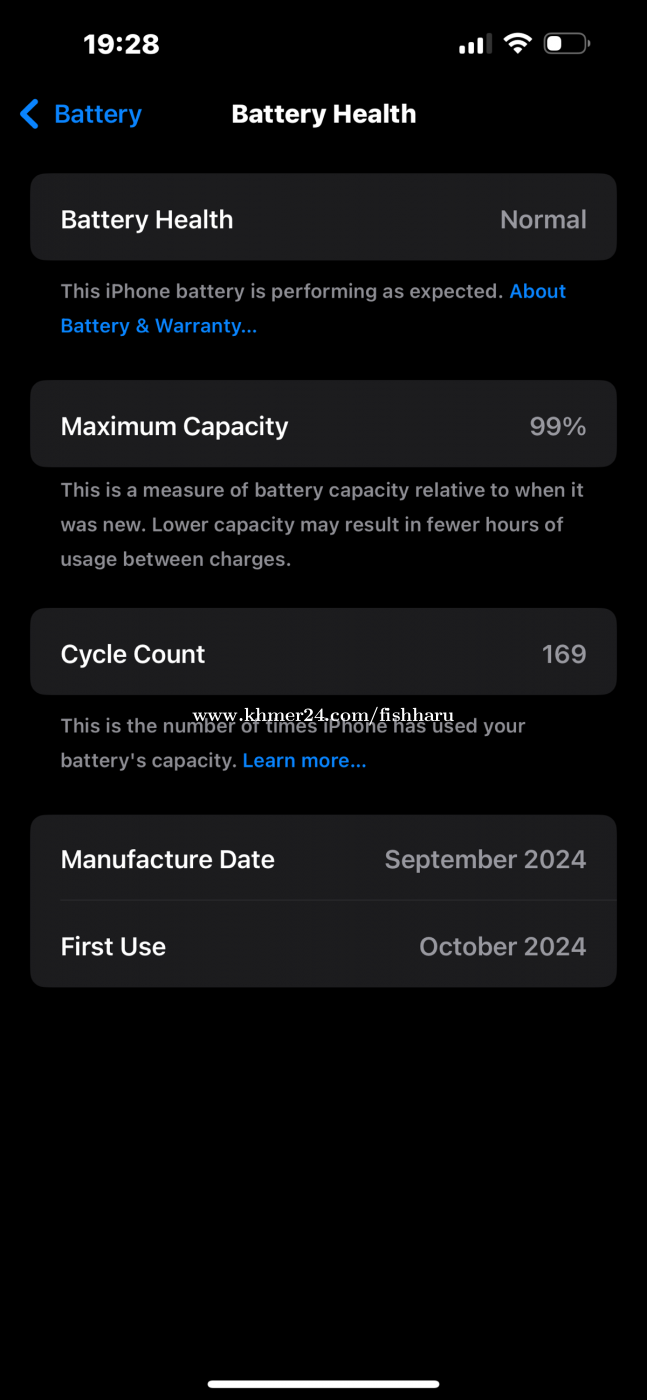Screen dimensions: 647x1400
Task: Tap Learn more about cycle count
Action: (304, 761)
